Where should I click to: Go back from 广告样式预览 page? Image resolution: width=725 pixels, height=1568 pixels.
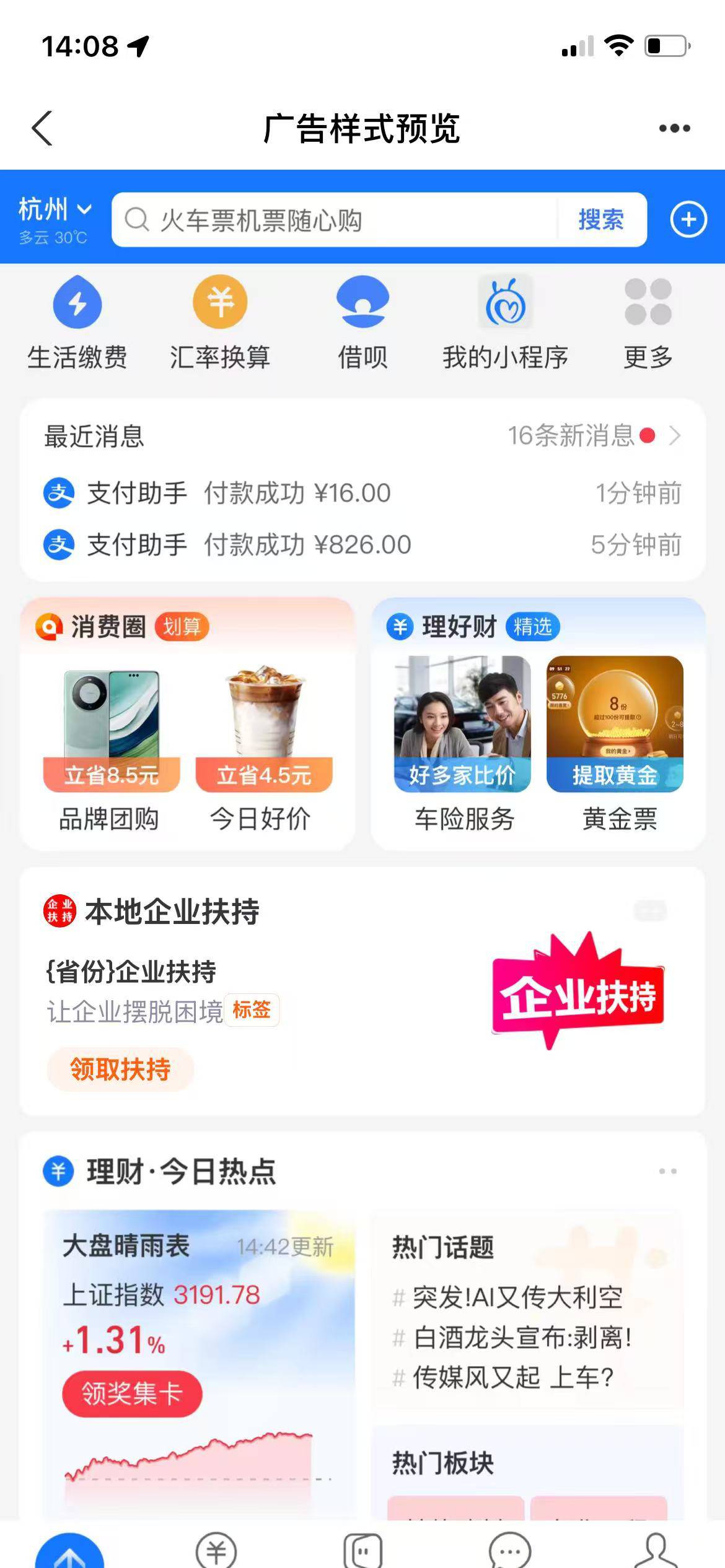point(42,129)
